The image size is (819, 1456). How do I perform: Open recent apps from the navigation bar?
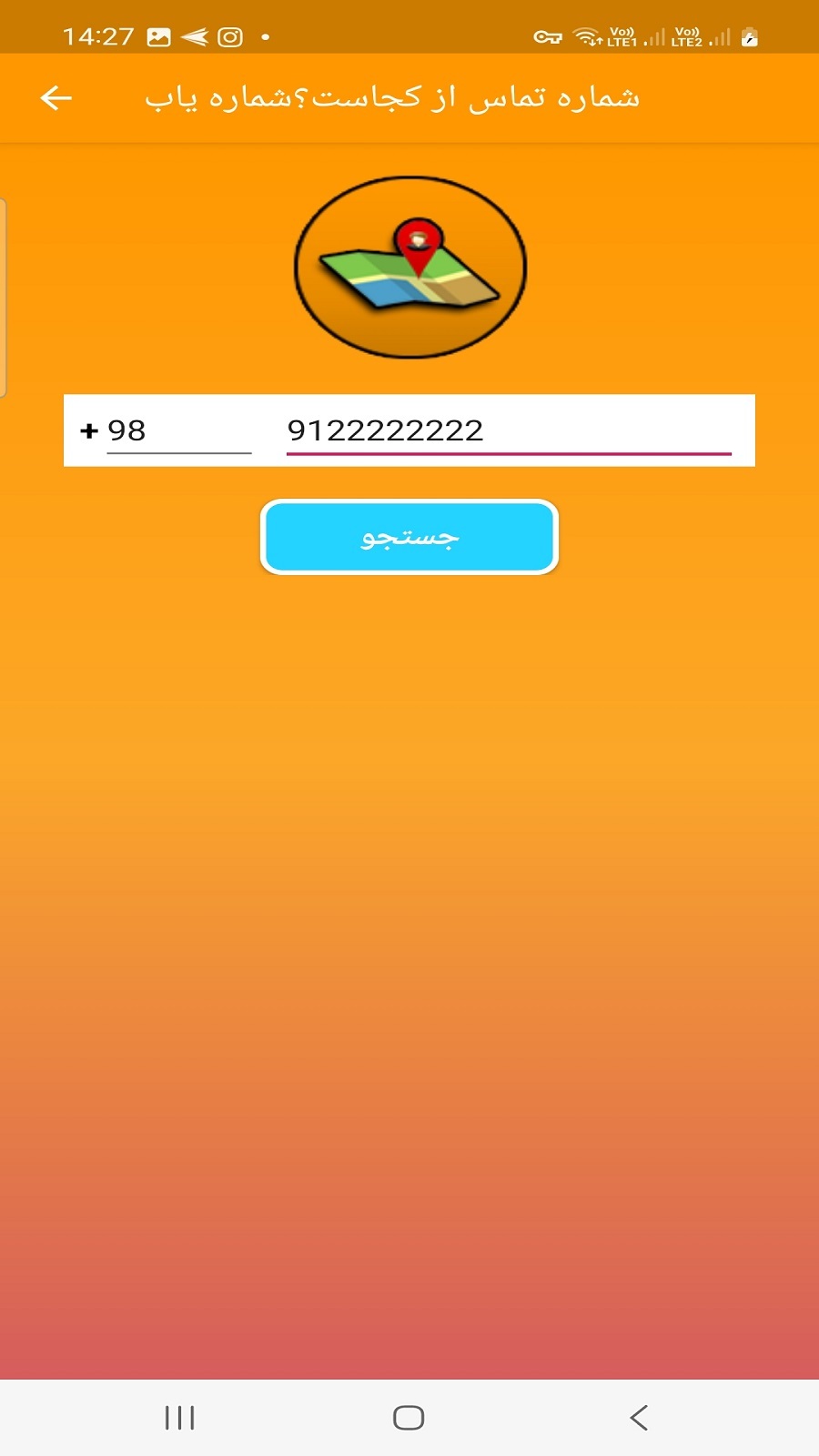[x=179, y=1417]
